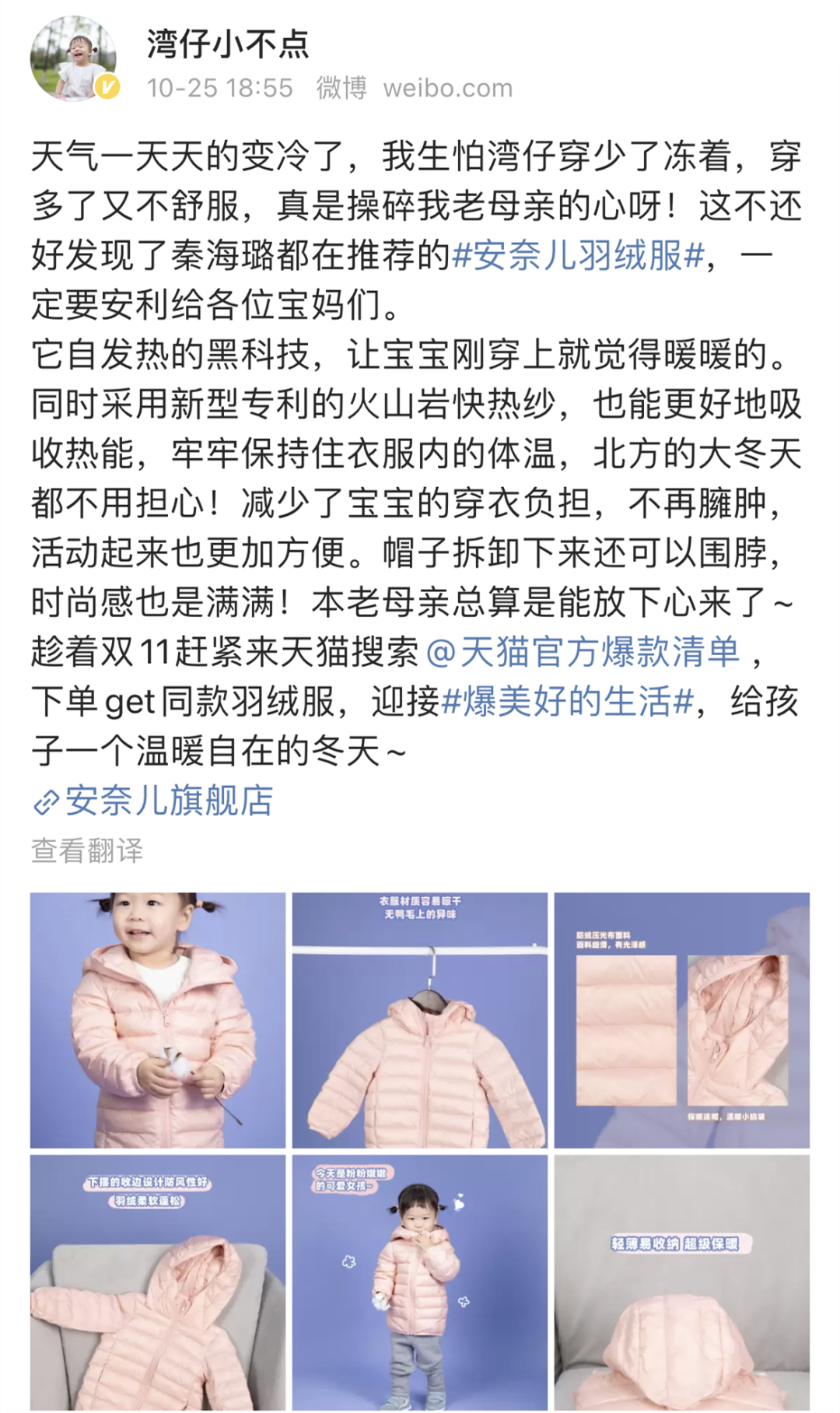Open the 轻薄易收纳 hood photo
The image size is (840, 1413).
click(681, 1282)
